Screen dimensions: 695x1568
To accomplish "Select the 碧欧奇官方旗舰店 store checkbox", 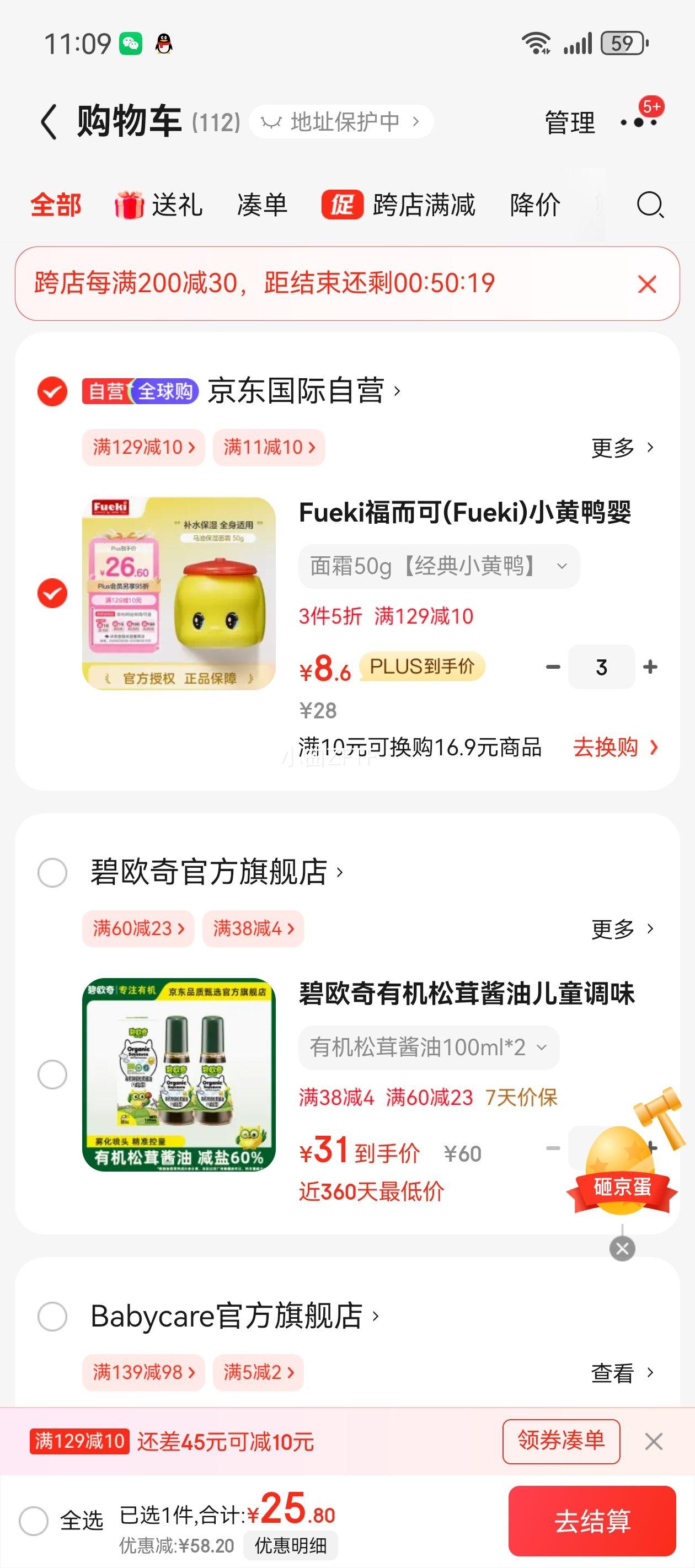I will click(54, 872).
